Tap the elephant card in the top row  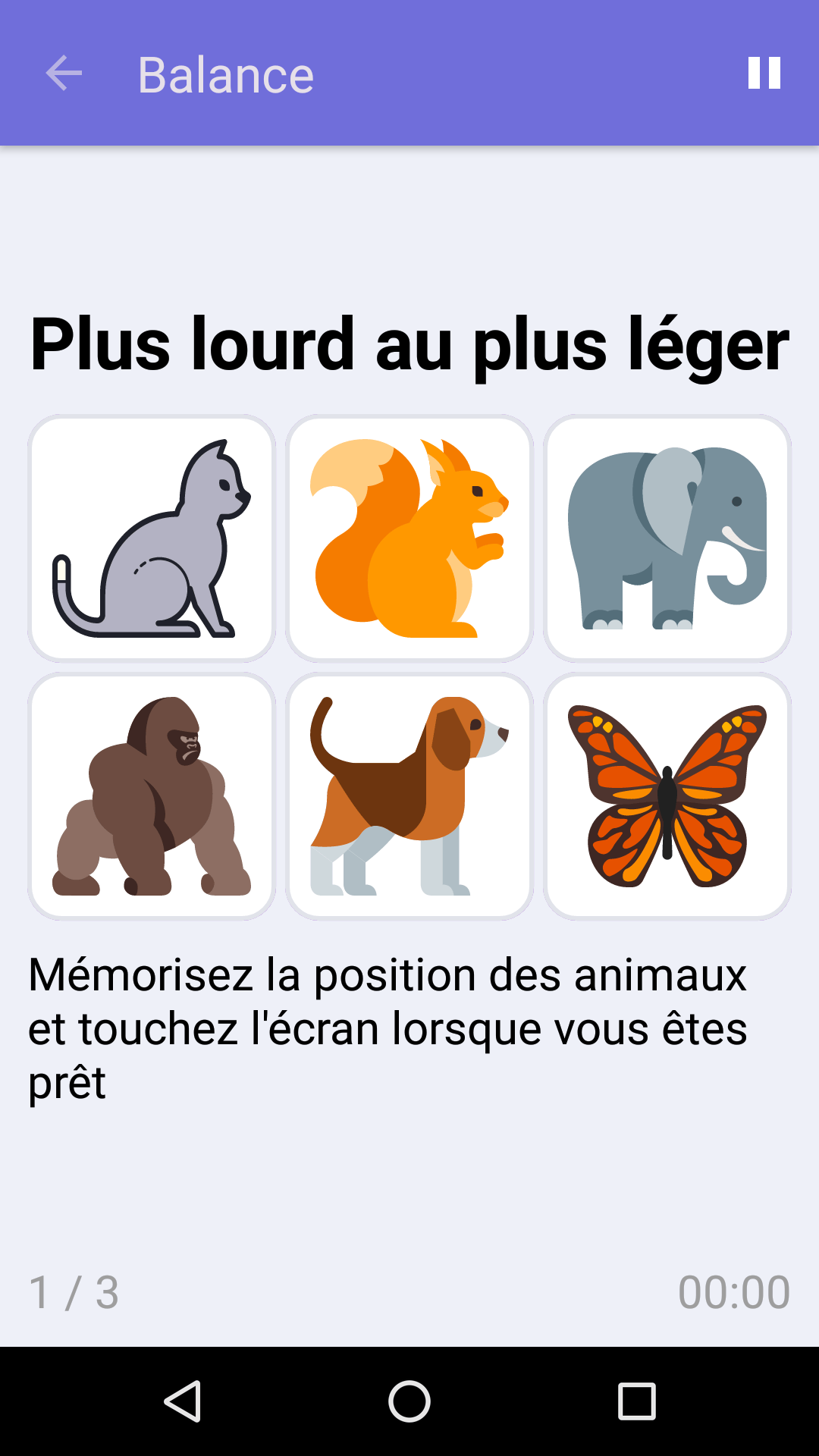click(x=667, y=537)
